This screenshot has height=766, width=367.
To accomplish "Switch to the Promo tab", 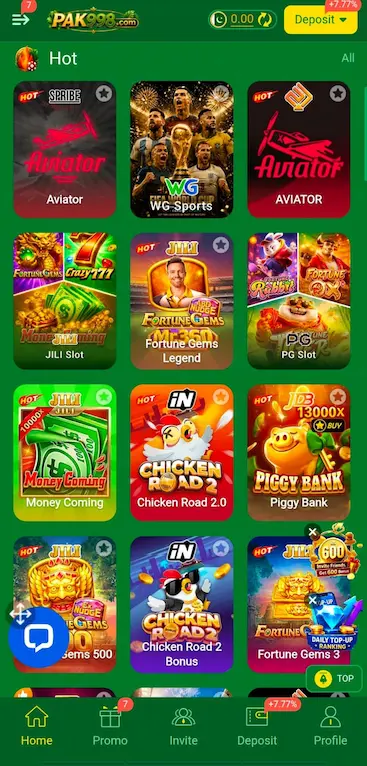I will [110, 725].
